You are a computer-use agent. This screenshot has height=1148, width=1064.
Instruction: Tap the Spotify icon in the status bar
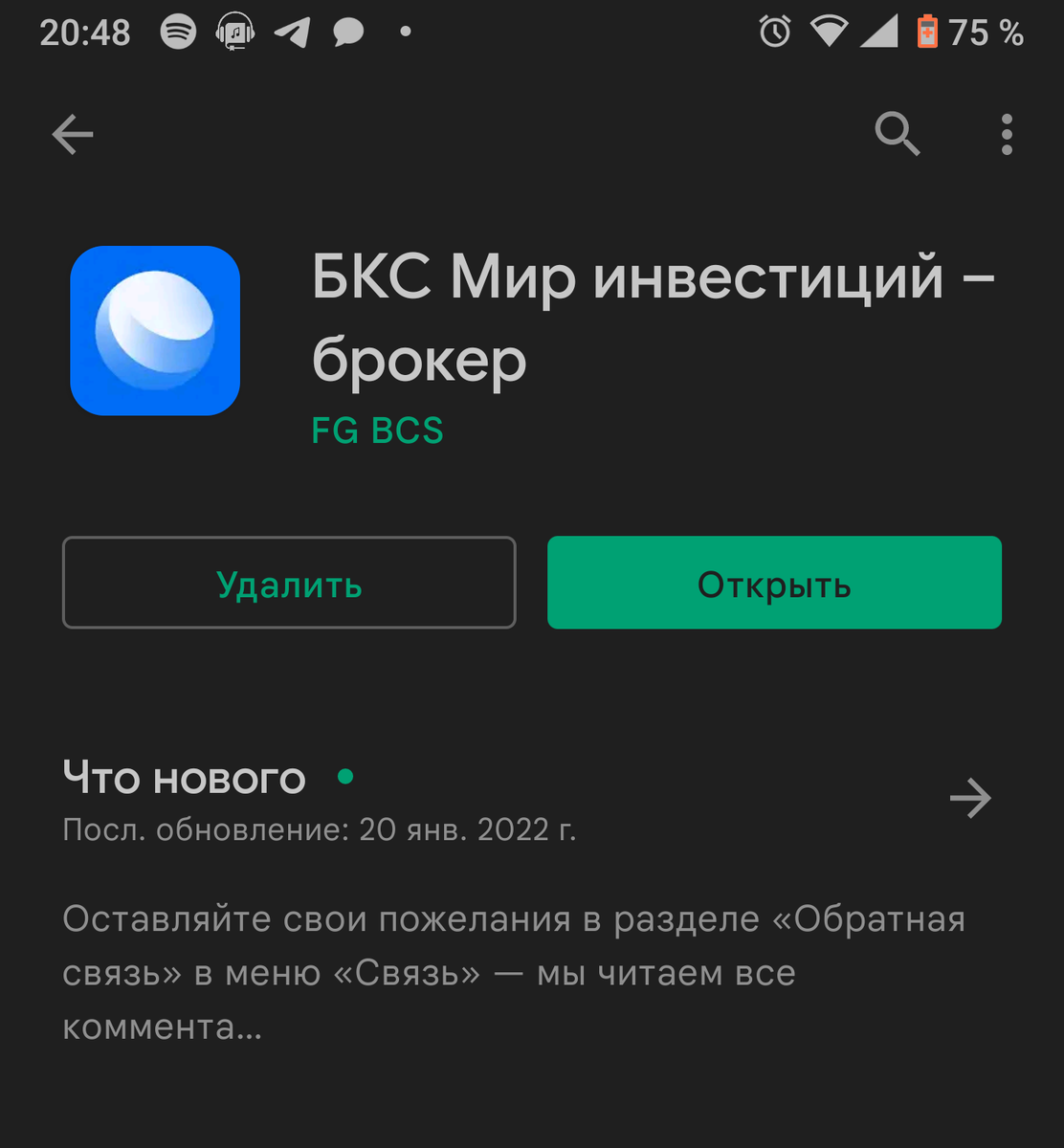pyautogui.click(x=177, y=31)
